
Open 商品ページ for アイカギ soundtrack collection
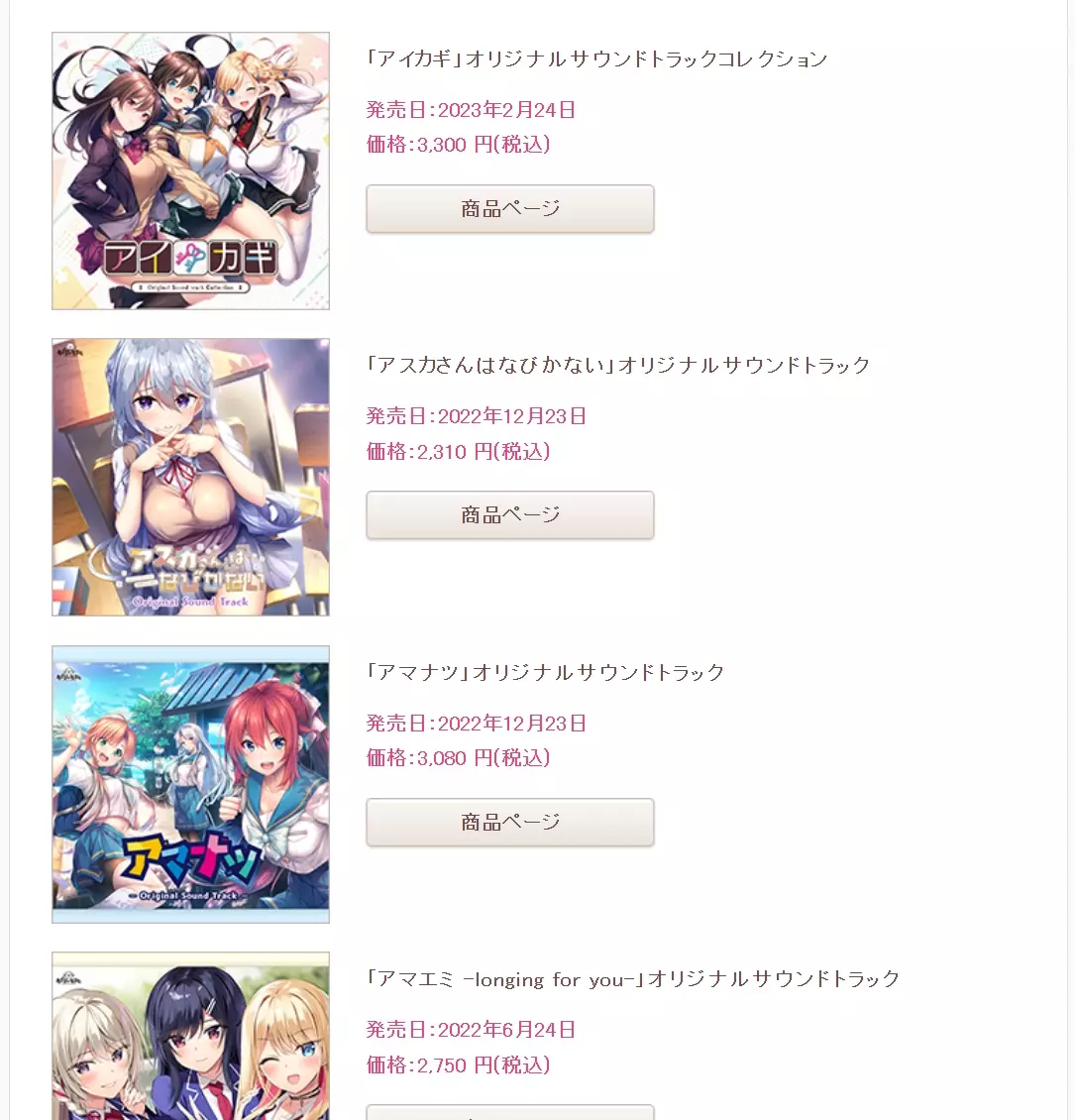click(x=509, y=209)
